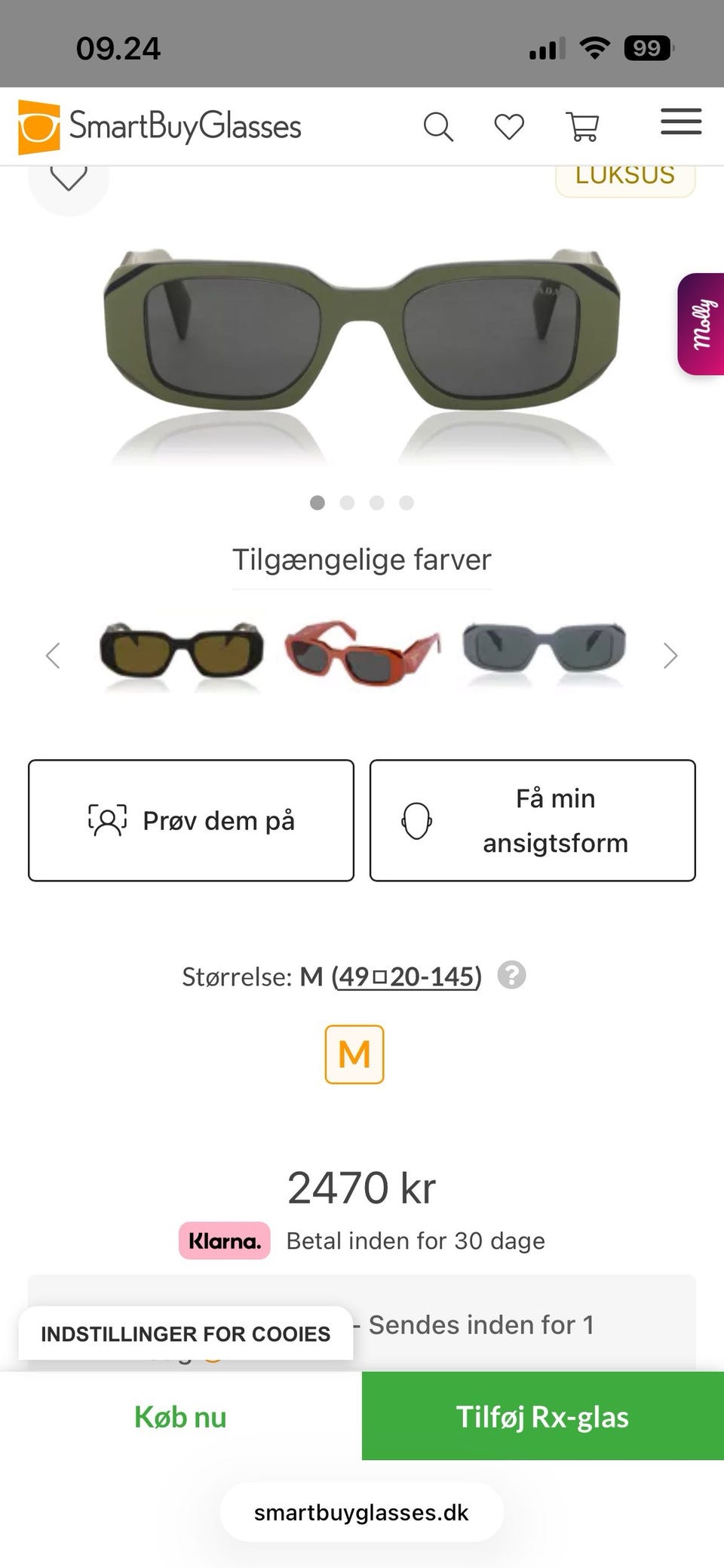
Task: Open the Molly side tab
Action: pos(702,324)
